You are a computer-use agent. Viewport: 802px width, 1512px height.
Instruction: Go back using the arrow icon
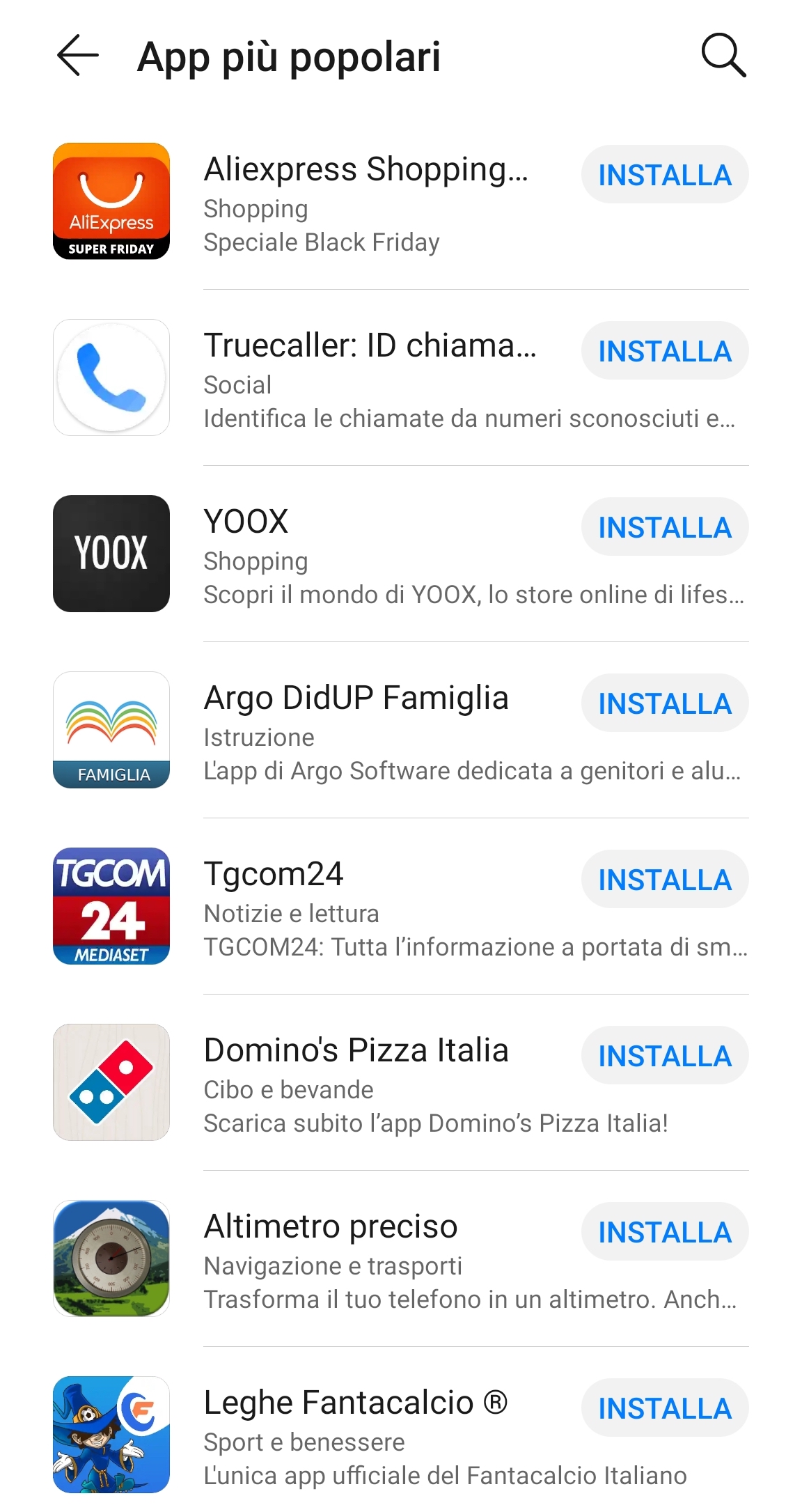point(77,55)
